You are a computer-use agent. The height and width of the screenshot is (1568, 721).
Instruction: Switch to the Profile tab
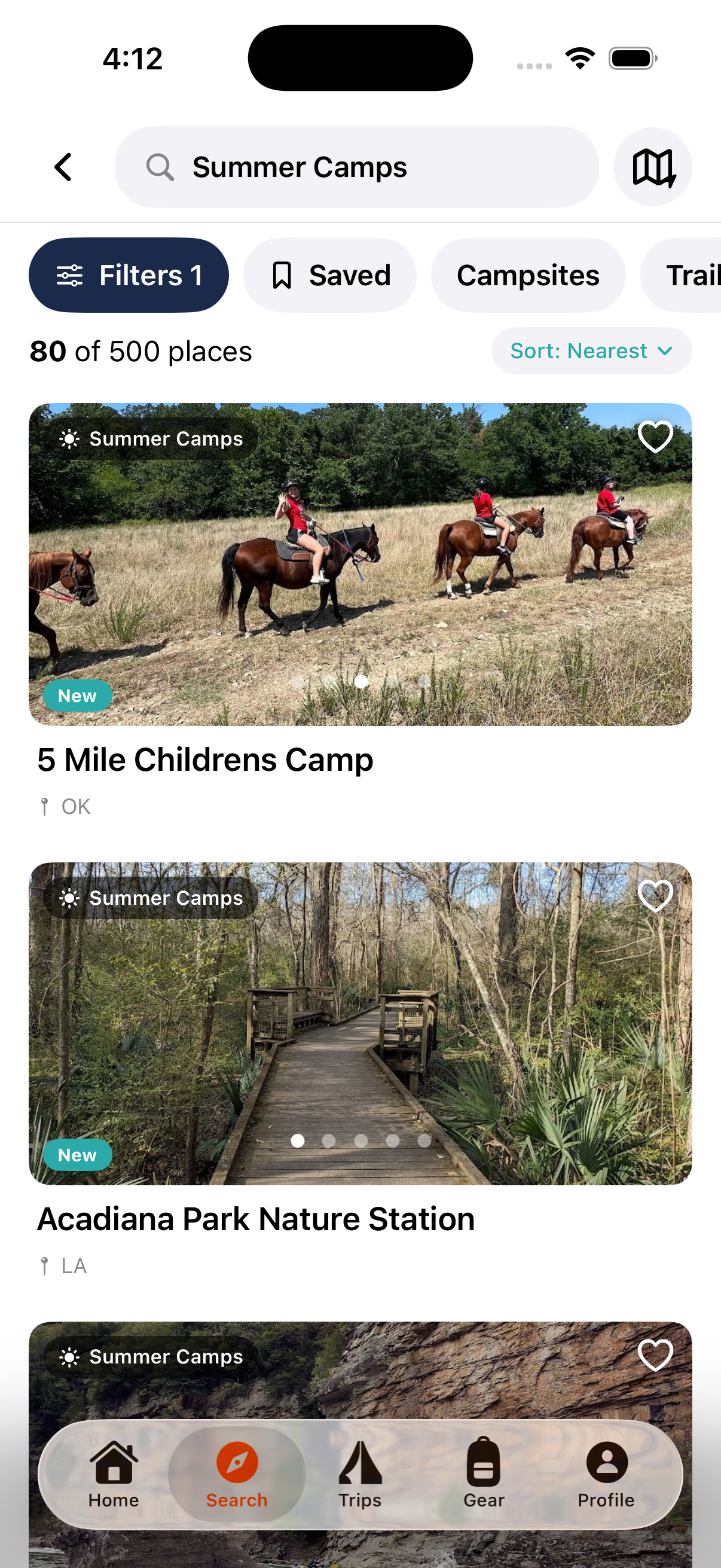[x=606, y=1474]
